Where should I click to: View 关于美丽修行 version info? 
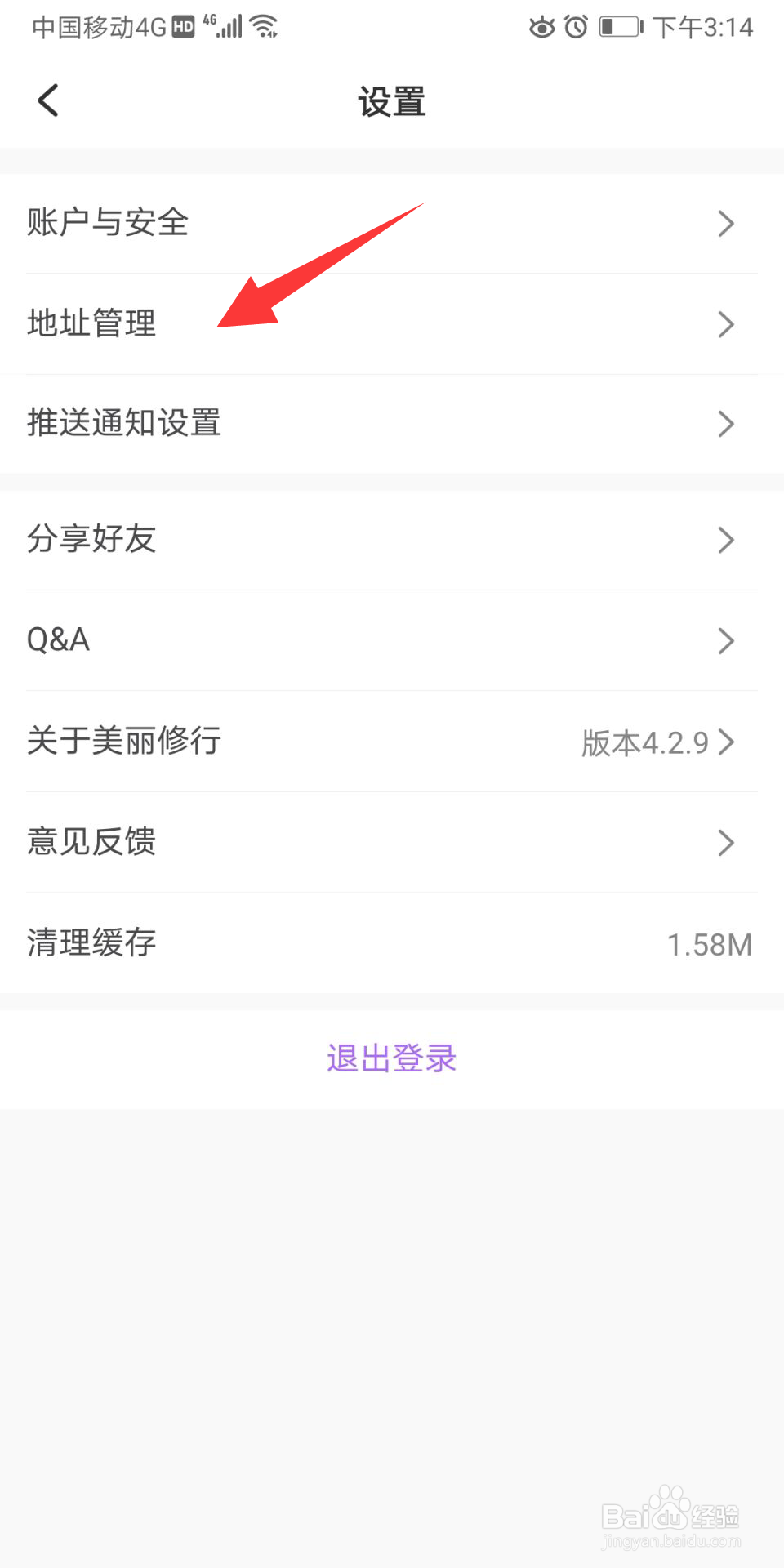(392, 742)
